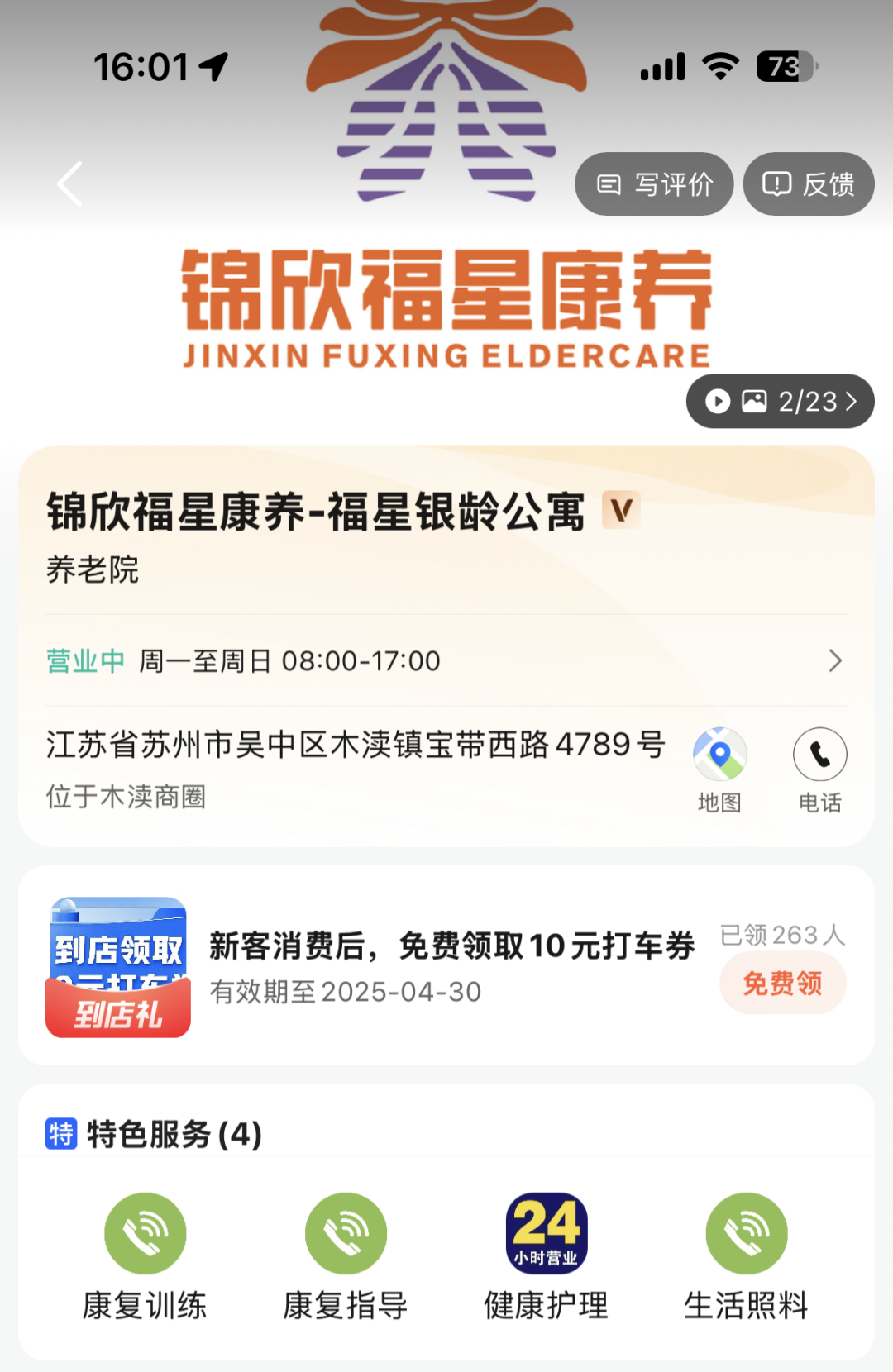Viewport: 893px width, 1372px height.
Task: Open the 2/23 photo gallery
Action: tap(780, 402)
